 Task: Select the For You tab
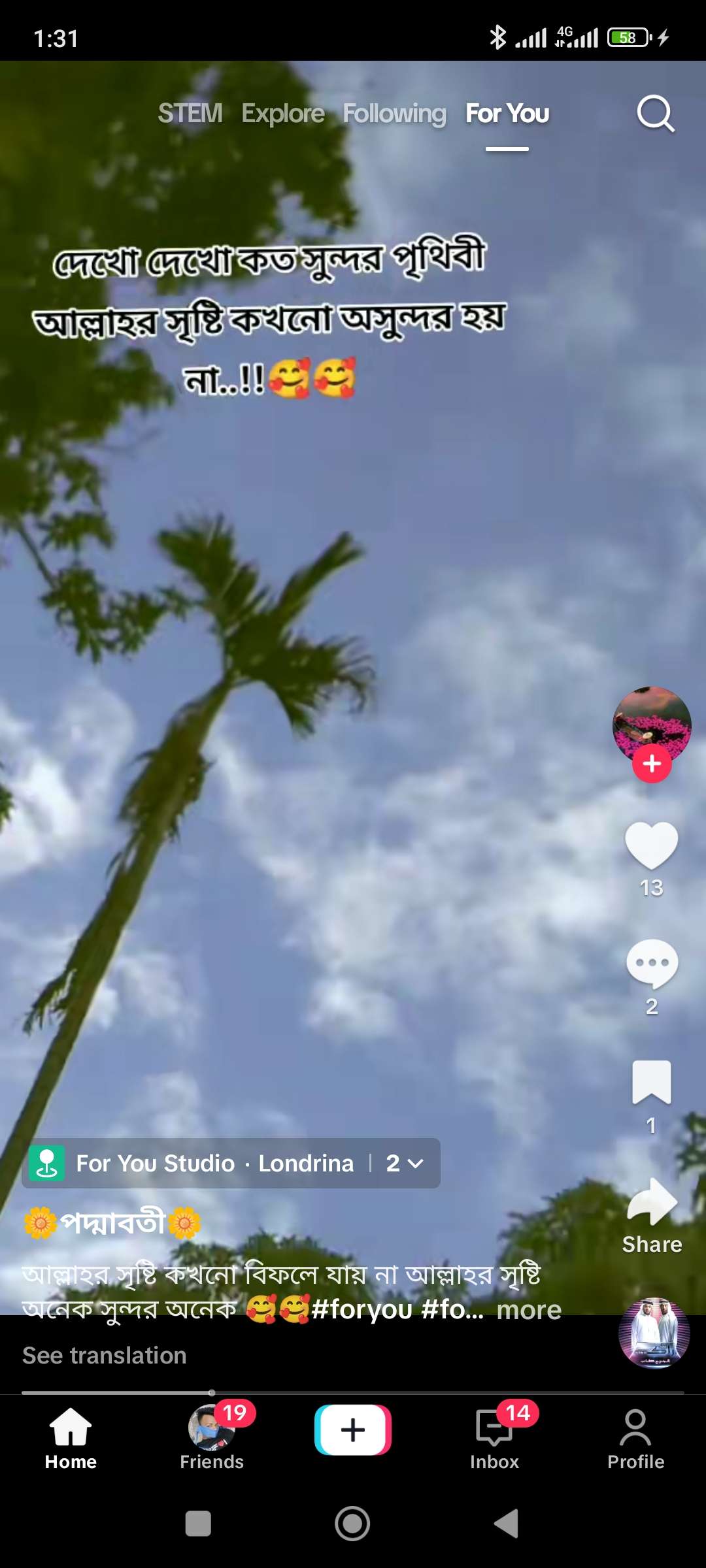pyautogui.click(x=507, y=114)
